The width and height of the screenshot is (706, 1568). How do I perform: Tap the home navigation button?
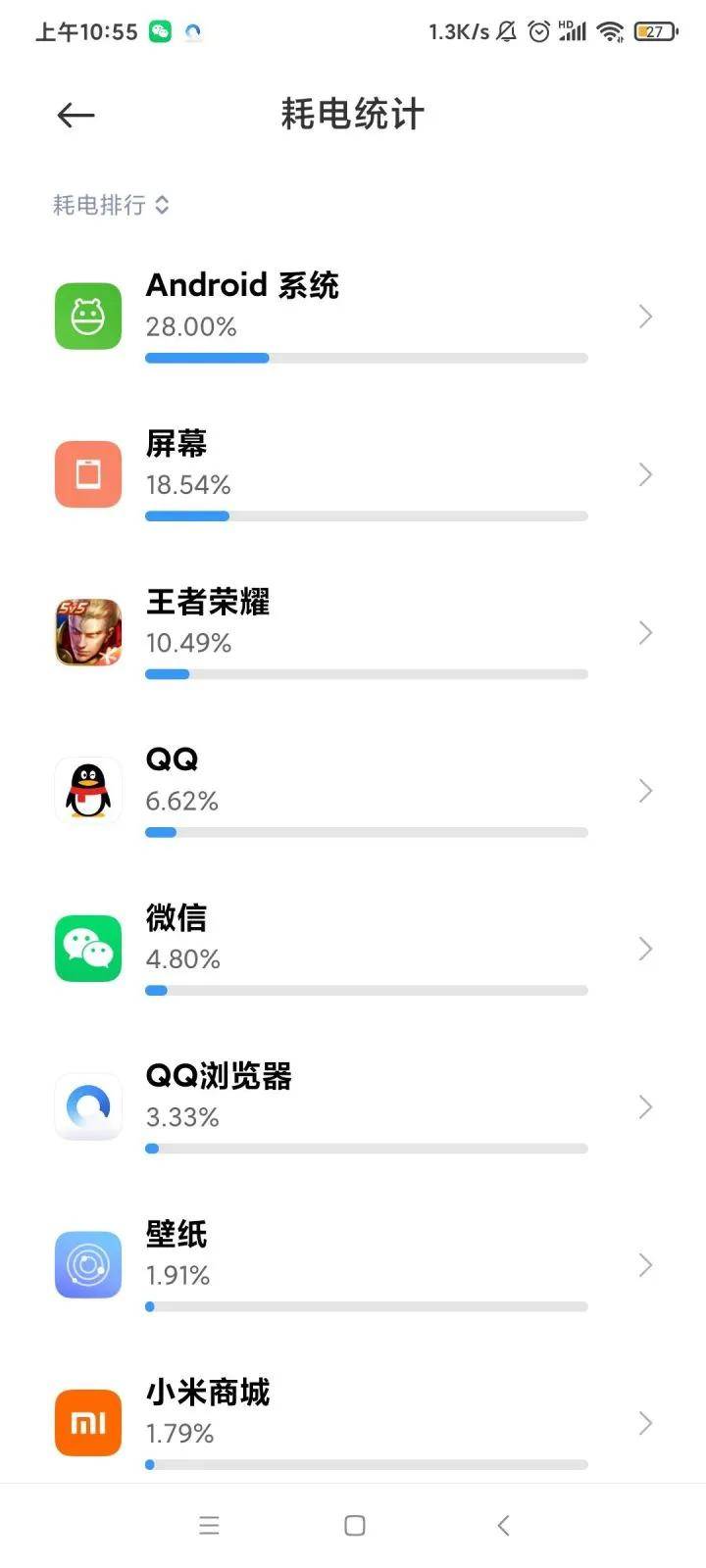(x=353, y=1525)
